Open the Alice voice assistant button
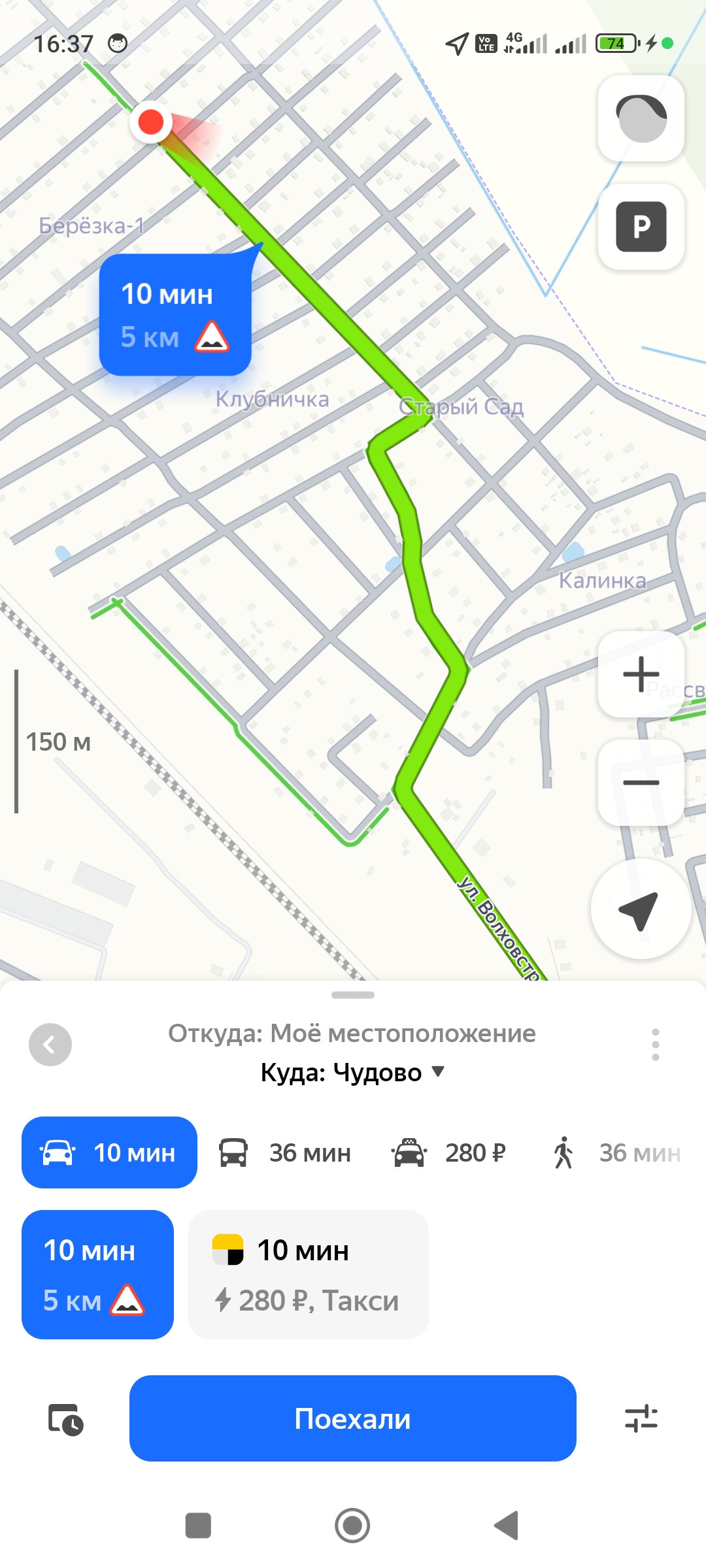Screen dimensions: 706x1568 (641, 119)
